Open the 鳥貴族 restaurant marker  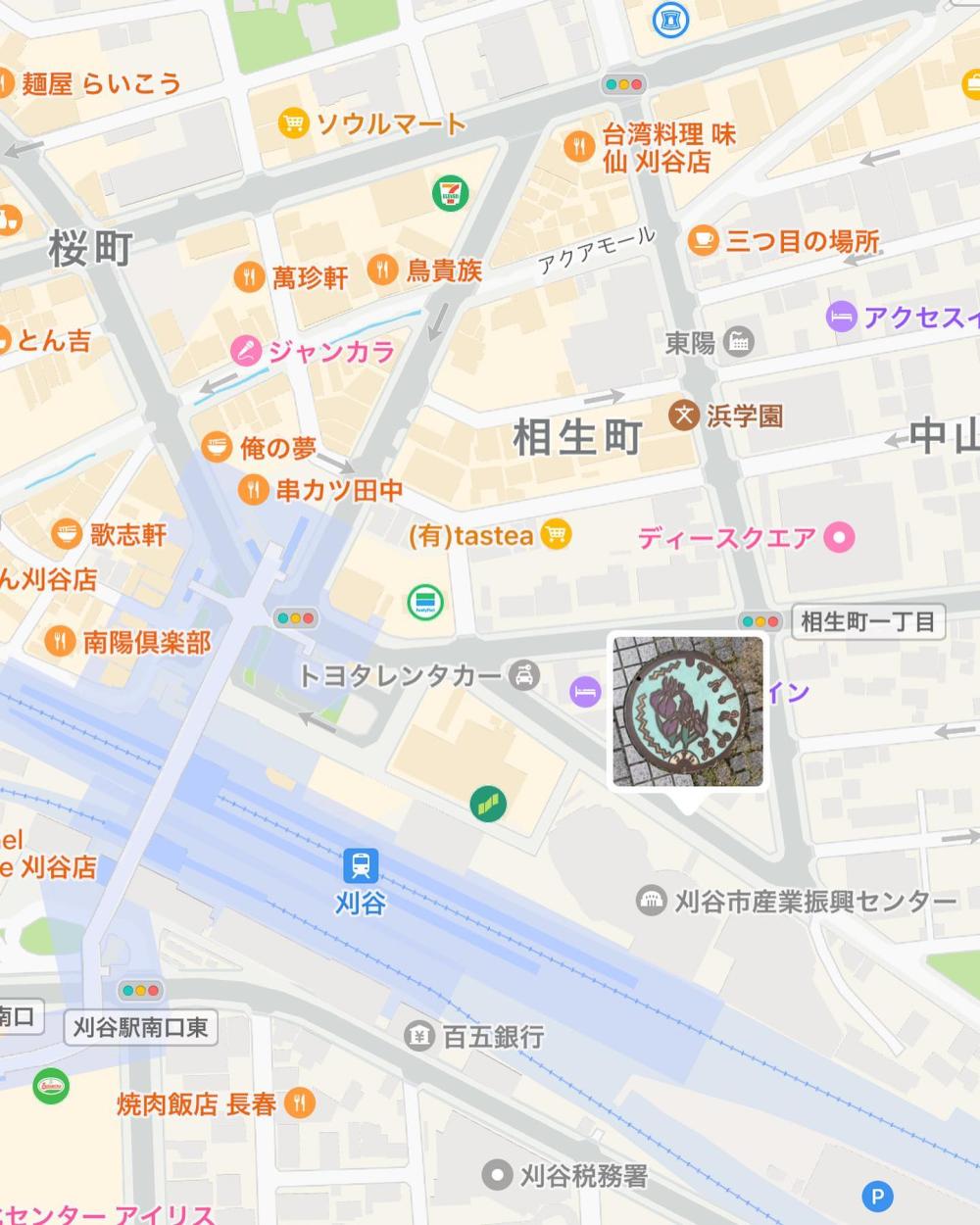(x=383, y=269)
